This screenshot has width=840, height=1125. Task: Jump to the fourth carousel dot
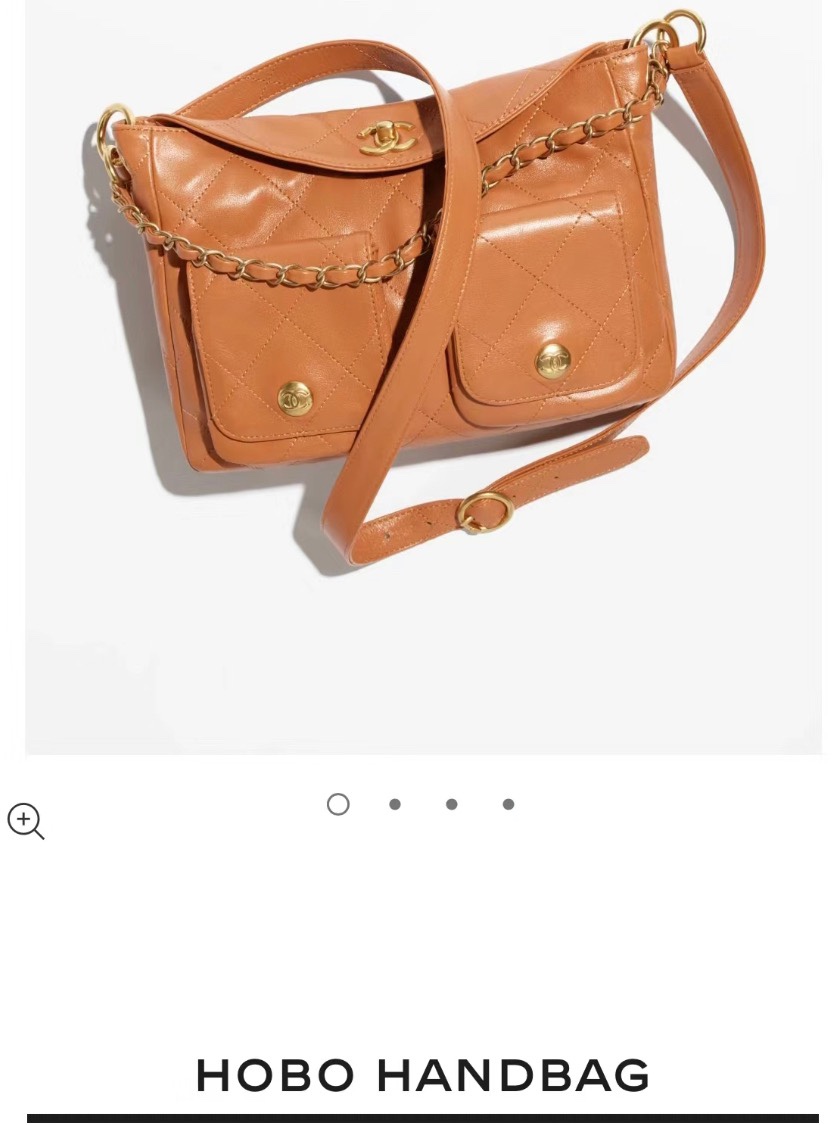pyautogui.click(x=509, y=804)
